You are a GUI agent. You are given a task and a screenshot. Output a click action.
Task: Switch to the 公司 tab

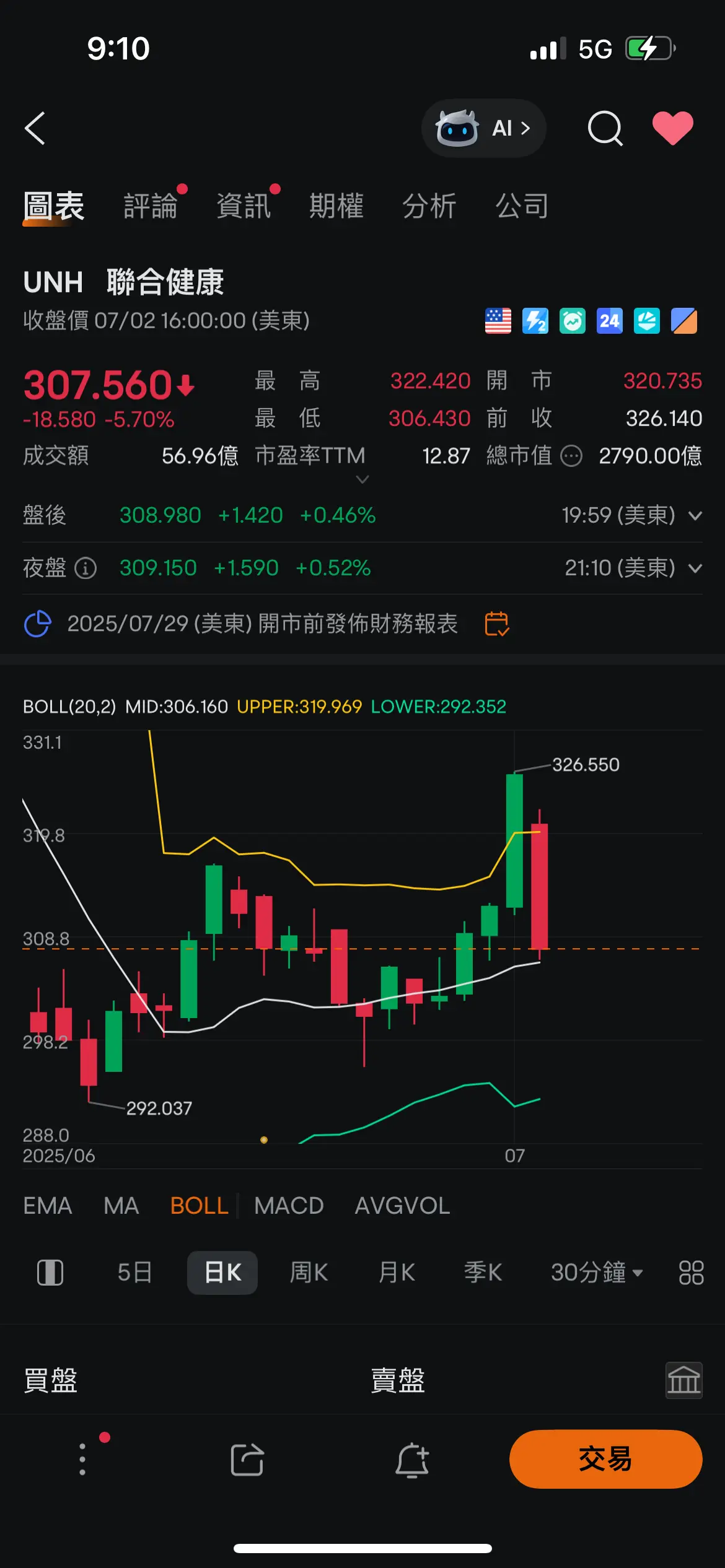[x=522, y=206]
